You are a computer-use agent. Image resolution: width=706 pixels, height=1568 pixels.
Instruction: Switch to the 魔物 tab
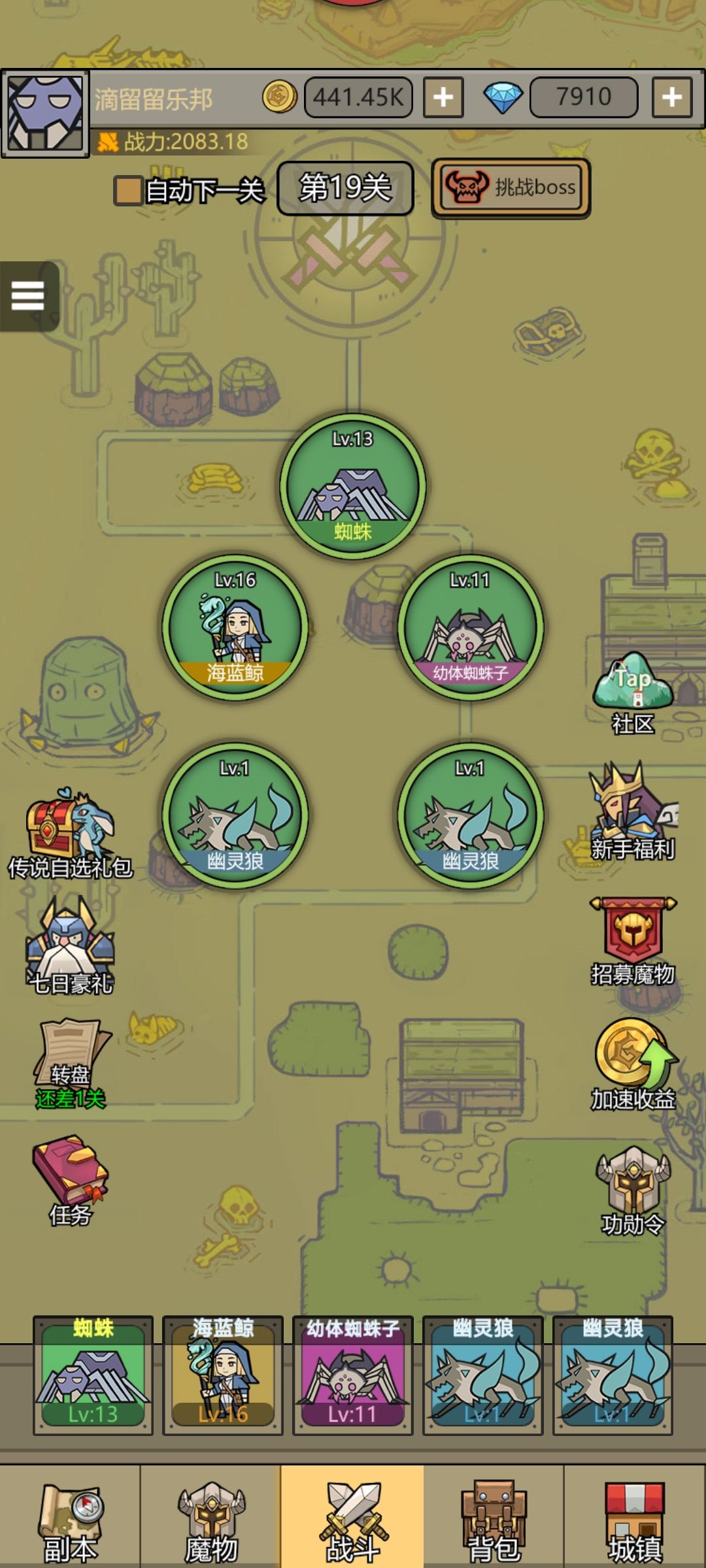pyautogui.click(x=210, y=1517)
